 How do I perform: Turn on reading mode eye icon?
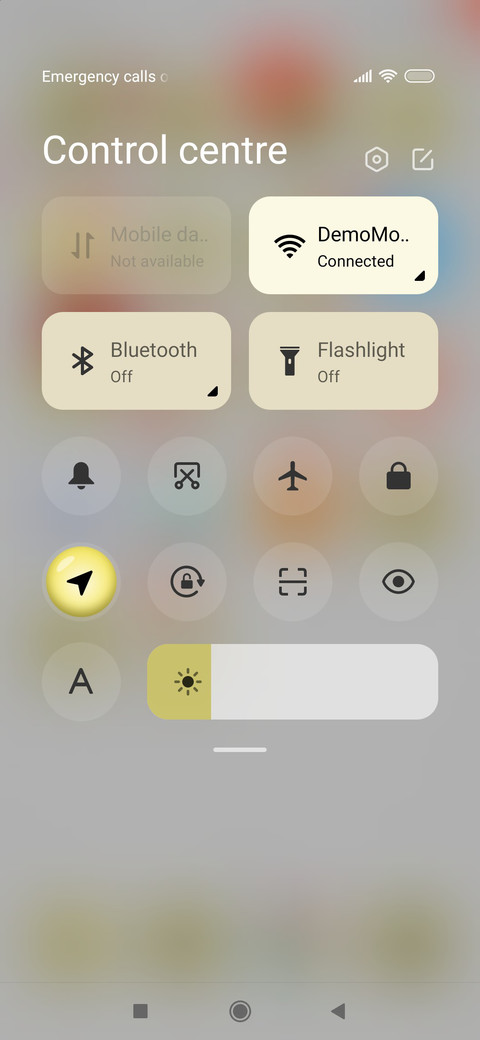(x=398, y=582)
